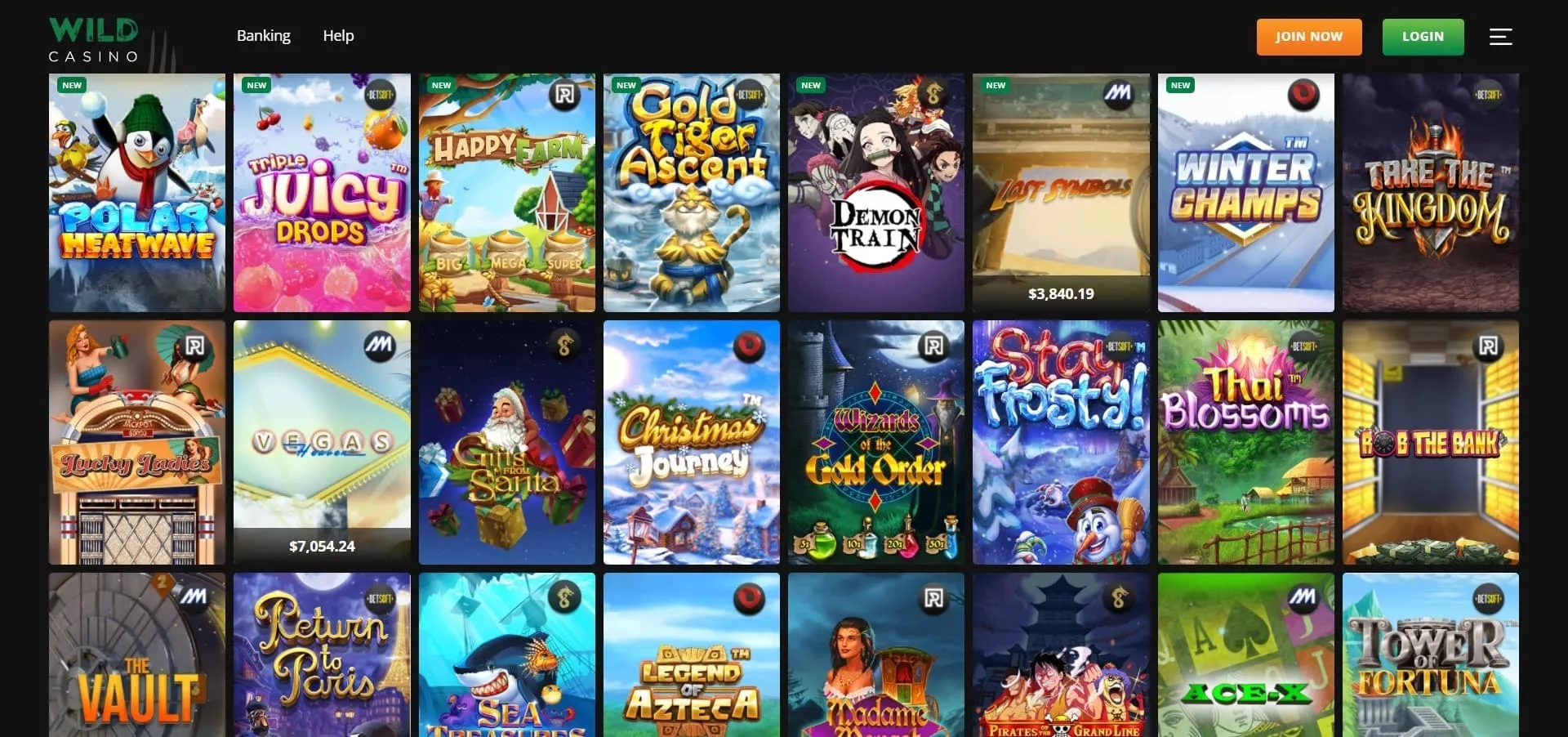Open the Christmas Journey game
1568x737 pixels.
tap(691, 442)
